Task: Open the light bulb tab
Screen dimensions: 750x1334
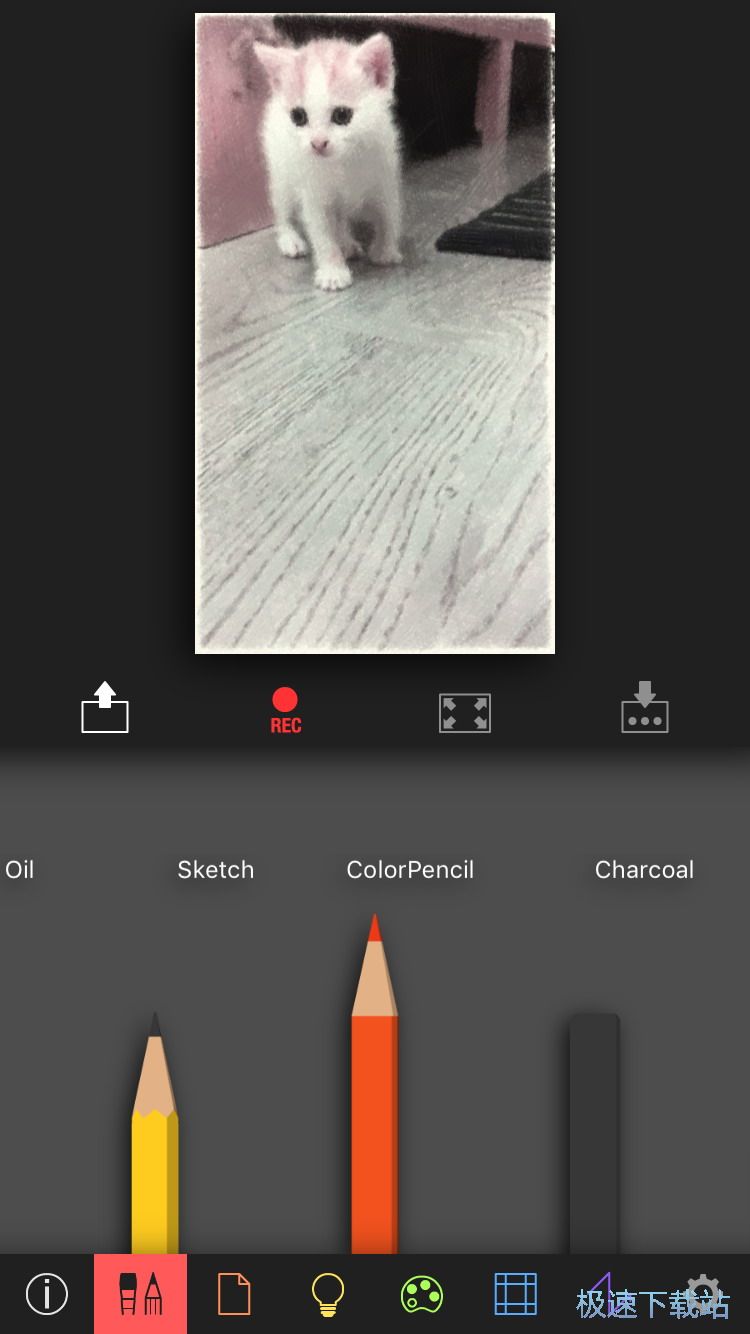Action: pyautogui.click(x=328, y=1294)
